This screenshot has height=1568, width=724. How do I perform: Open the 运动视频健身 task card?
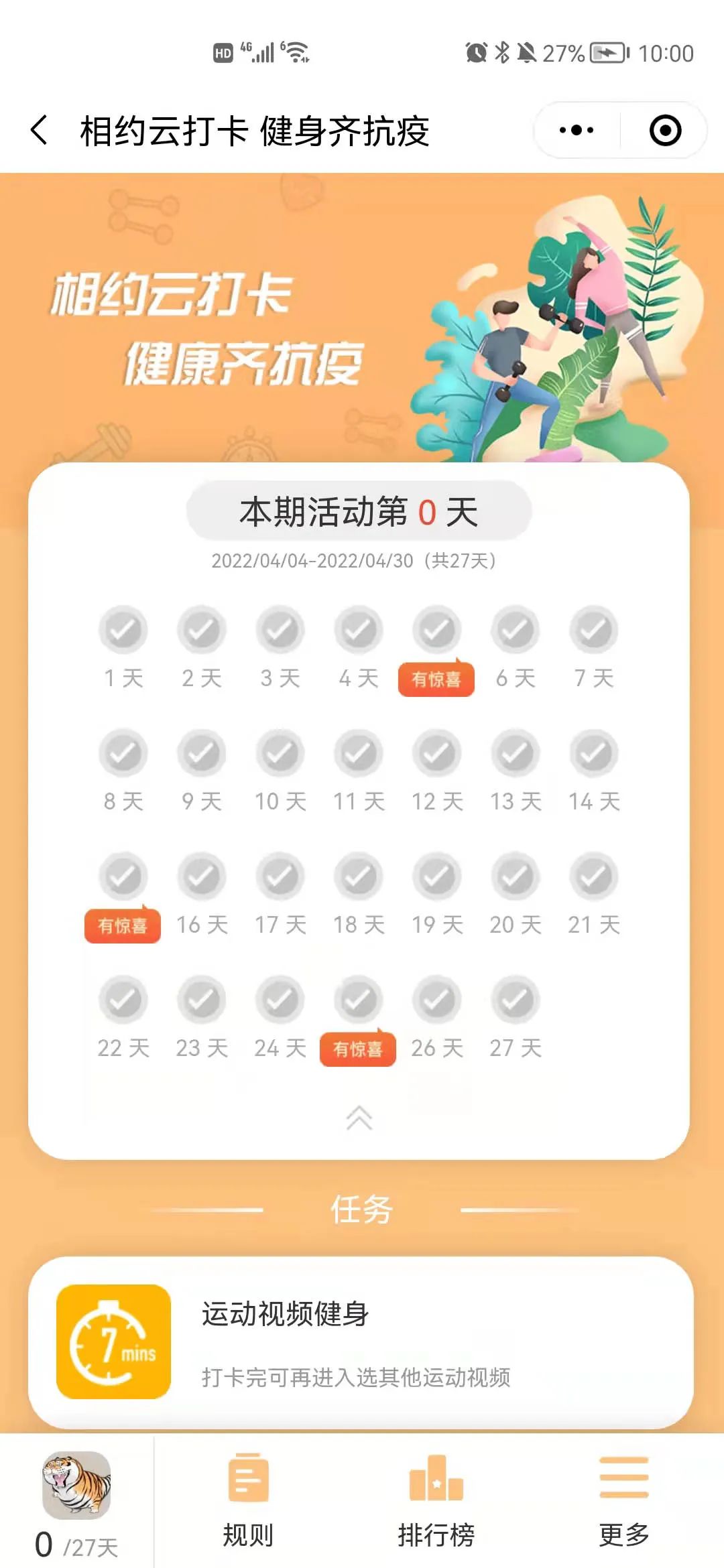pos(361,1342)
